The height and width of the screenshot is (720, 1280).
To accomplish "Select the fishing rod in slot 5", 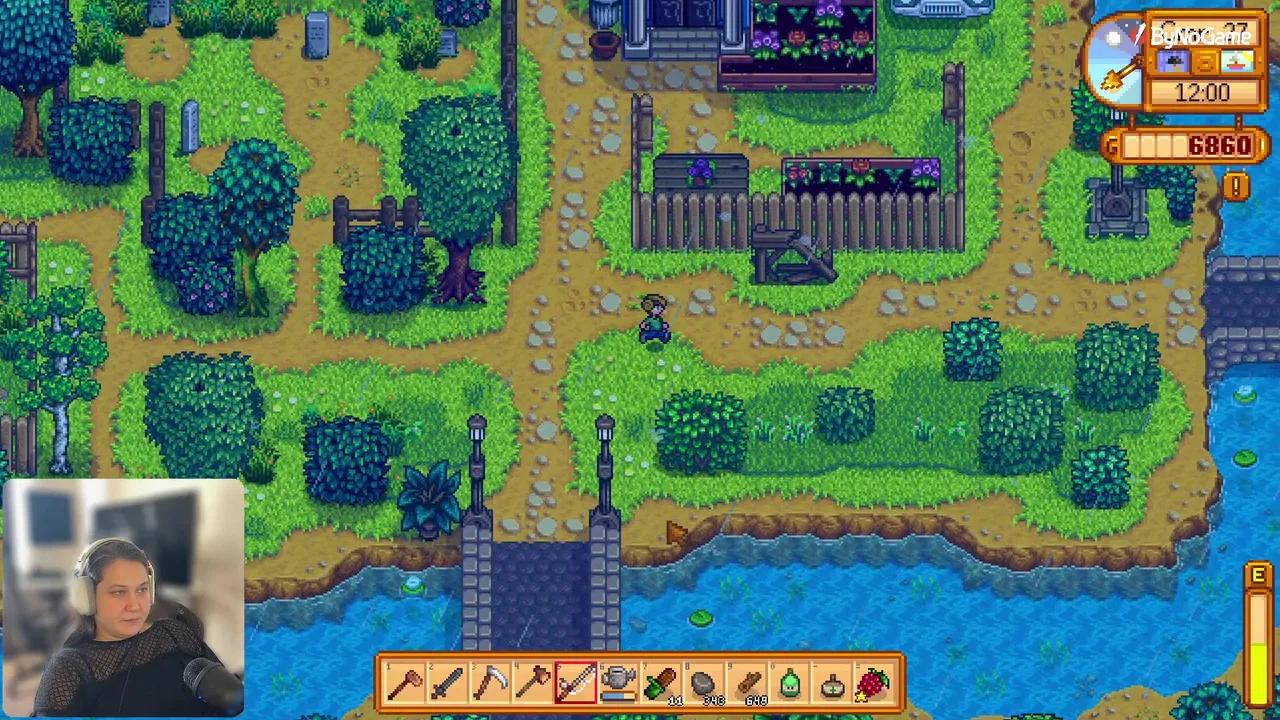I will coord(576,684).
